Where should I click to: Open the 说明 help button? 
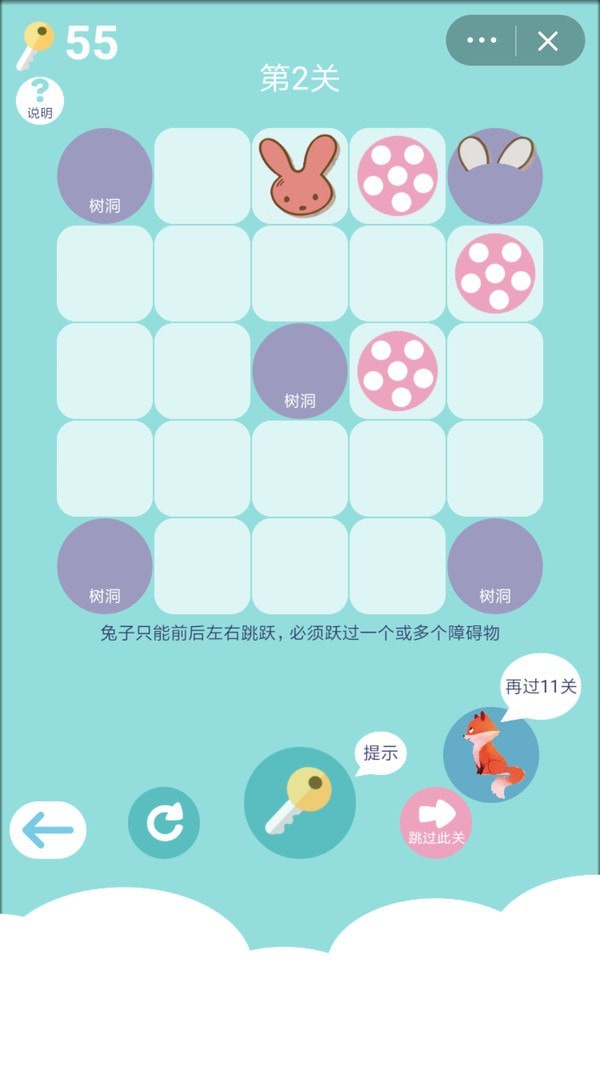pyautogui.click(x=40, y=100)
